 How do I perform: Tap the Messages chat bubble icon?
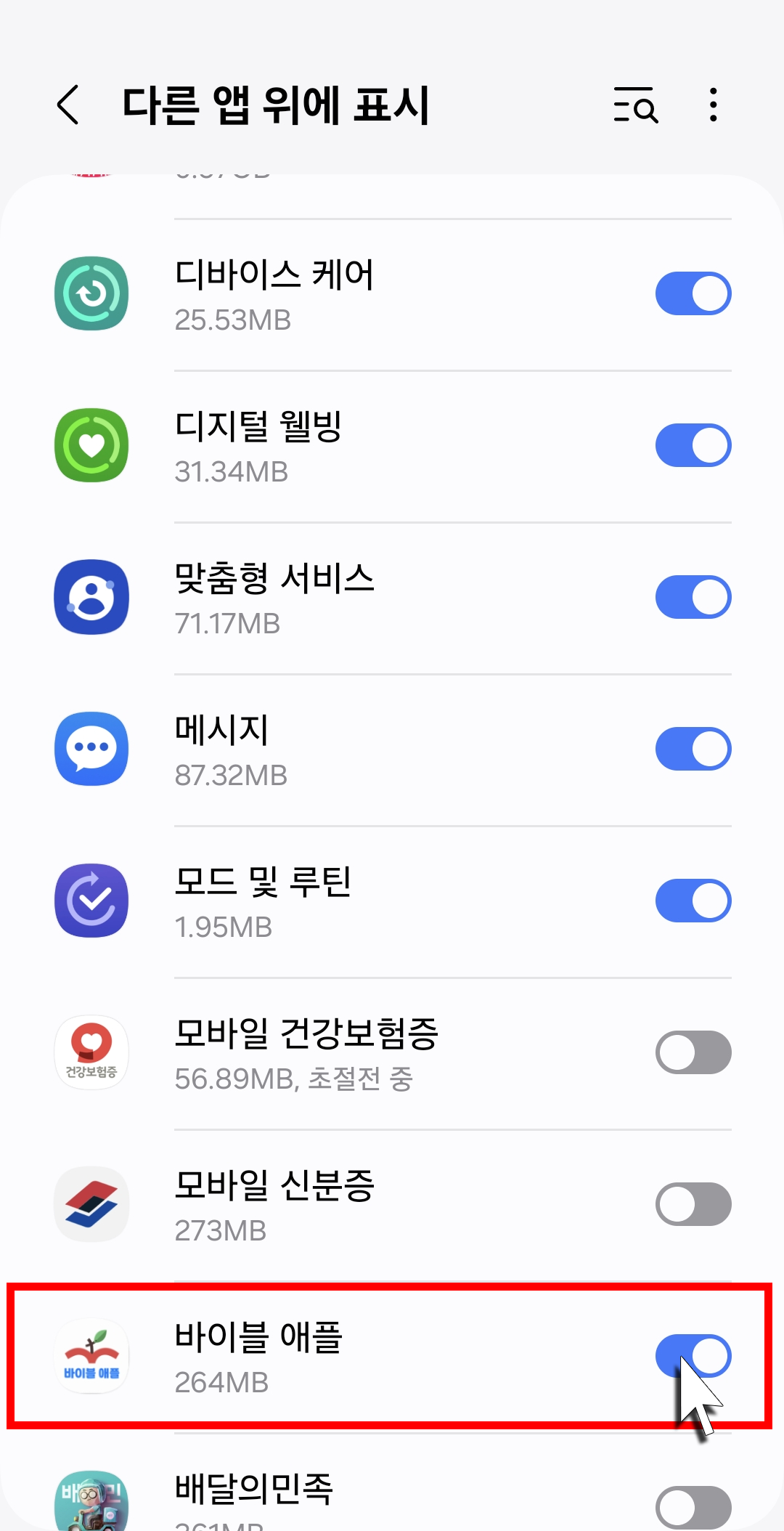coord(91,749)
